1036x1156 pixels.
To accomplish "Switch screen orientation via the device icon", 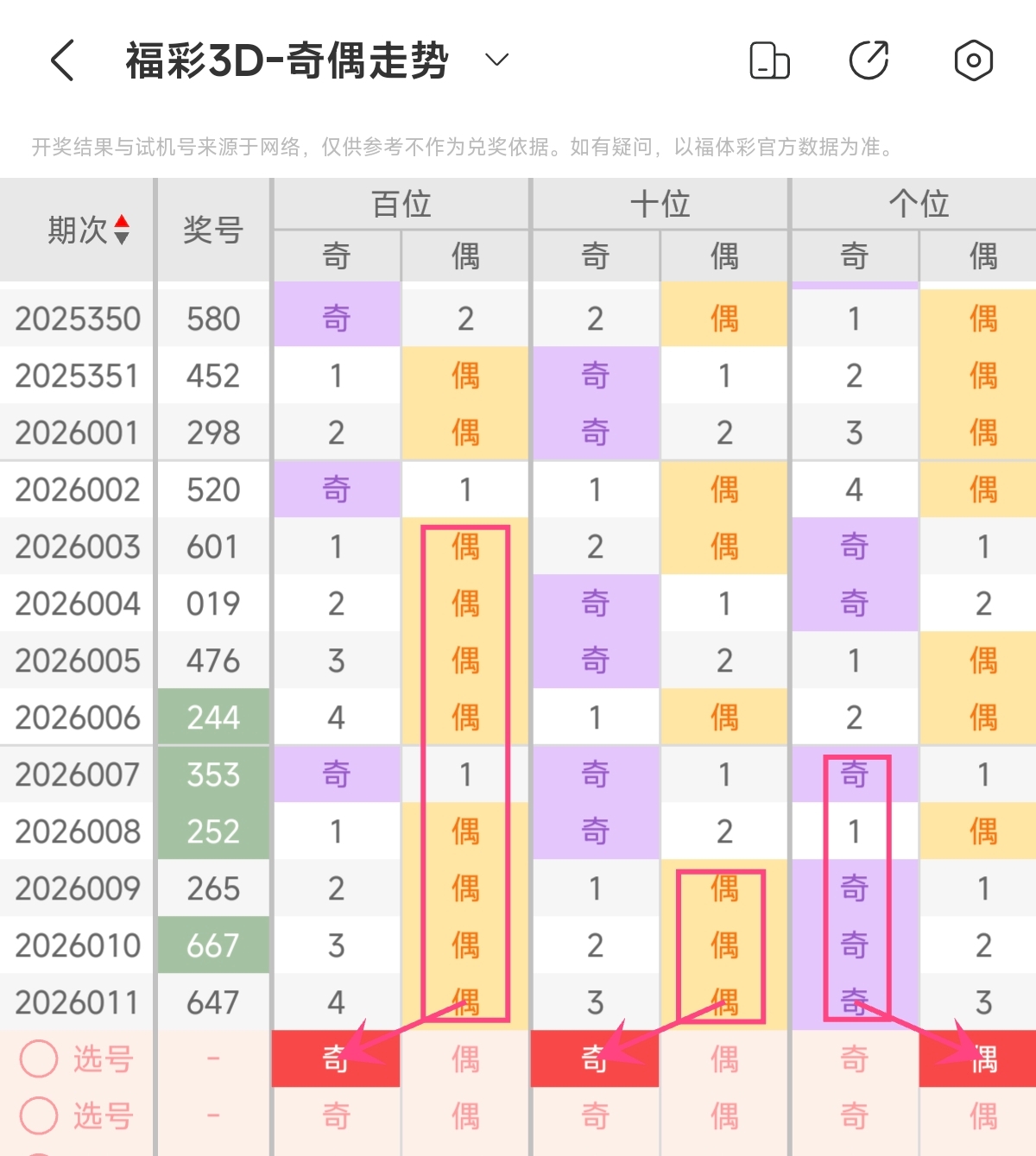I will tap(768, 60).
